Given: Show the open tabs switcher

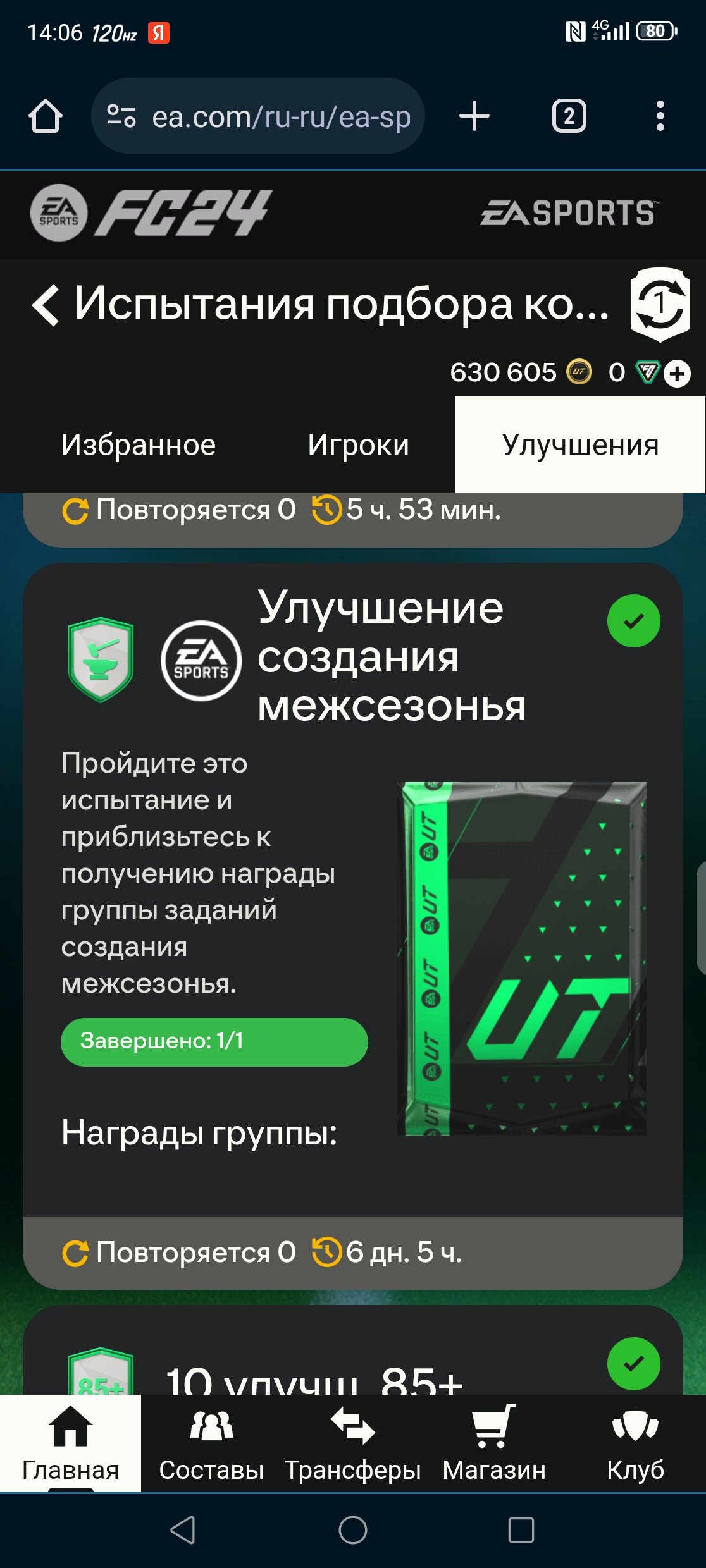Looking at the screenshot, I should coord(569,116).
